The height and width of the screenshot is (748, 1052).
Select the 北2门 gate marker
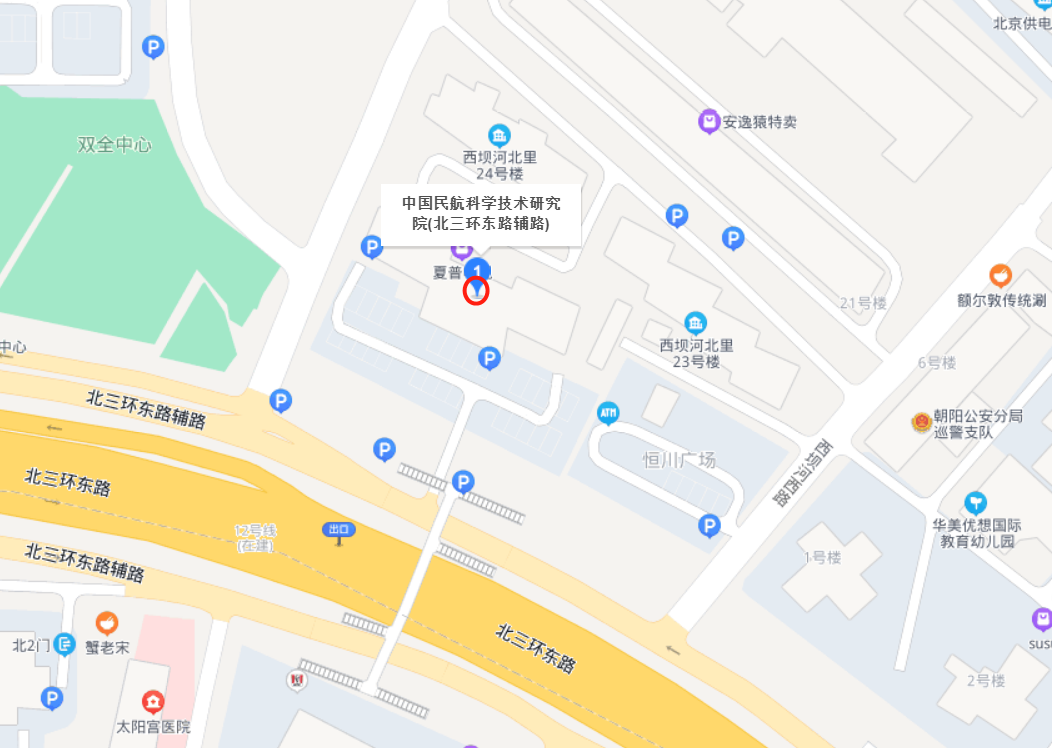coord(65,645)
